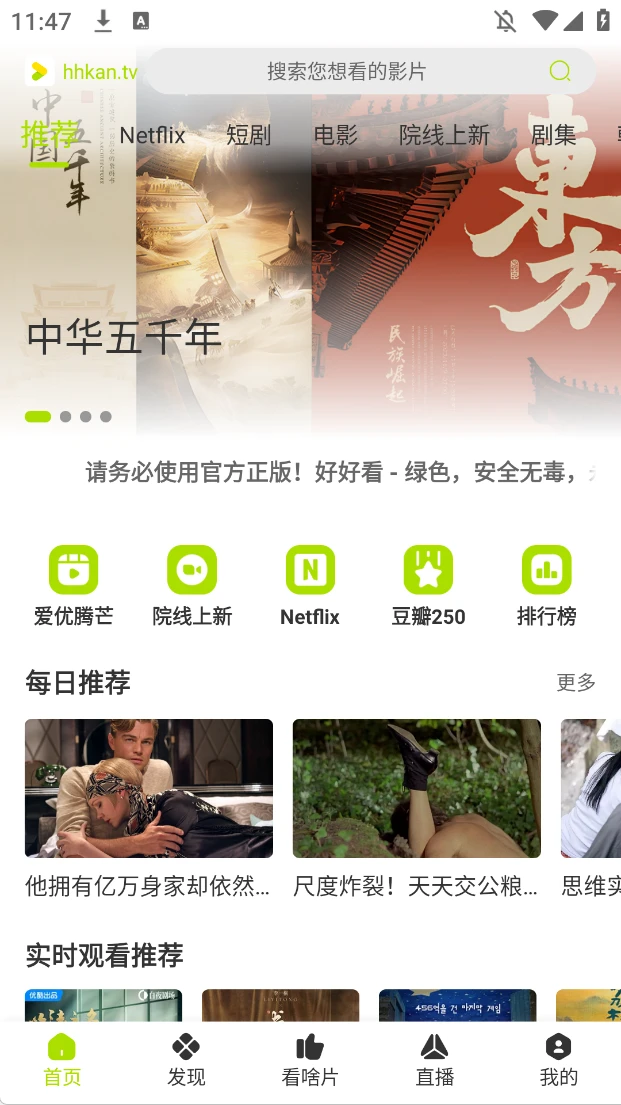Open the 看啥片 tab
This screenshot has width=621, height=1105.
(310, 1061)
